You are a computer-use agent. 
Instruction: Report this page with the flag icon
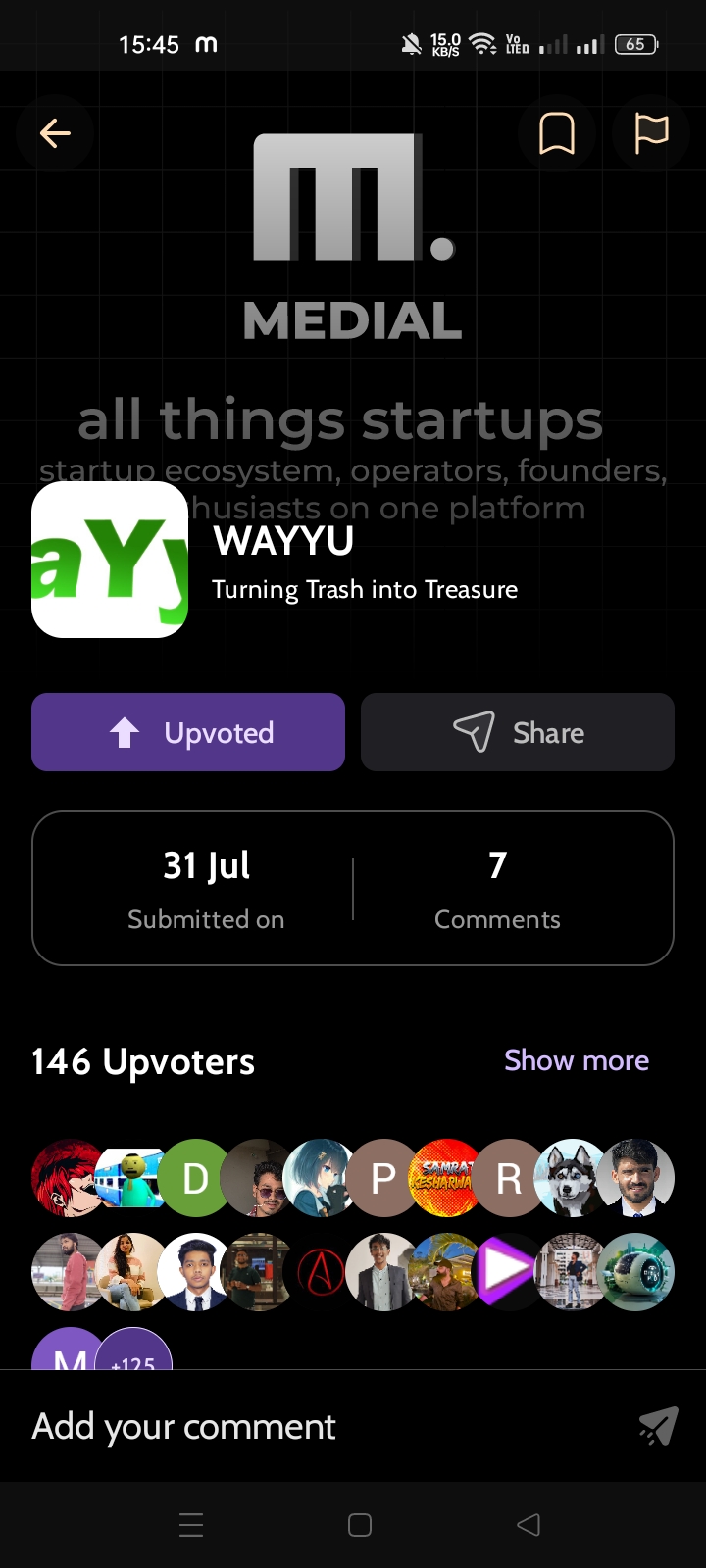click(651, 133)
